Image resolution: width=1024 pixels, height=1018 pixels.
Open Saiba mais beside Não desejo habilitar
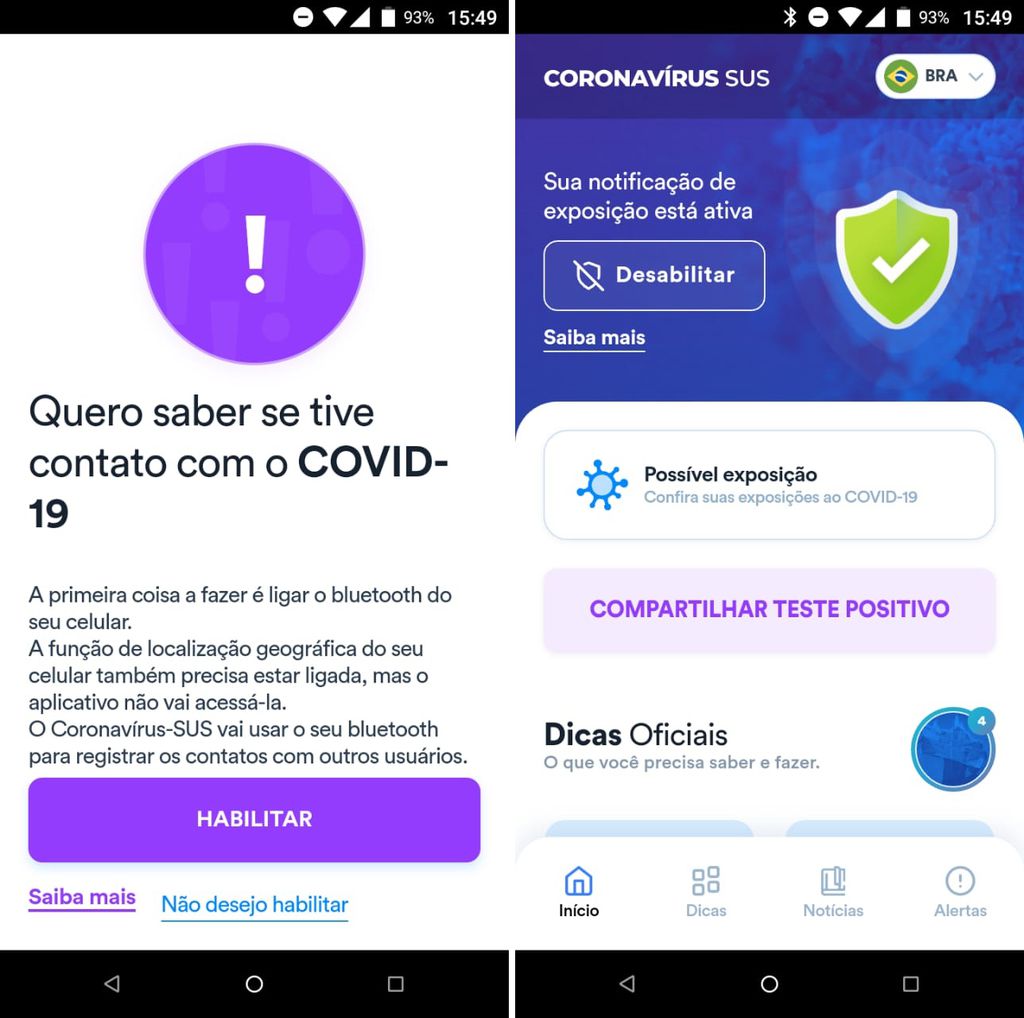[x=82, y=897]
